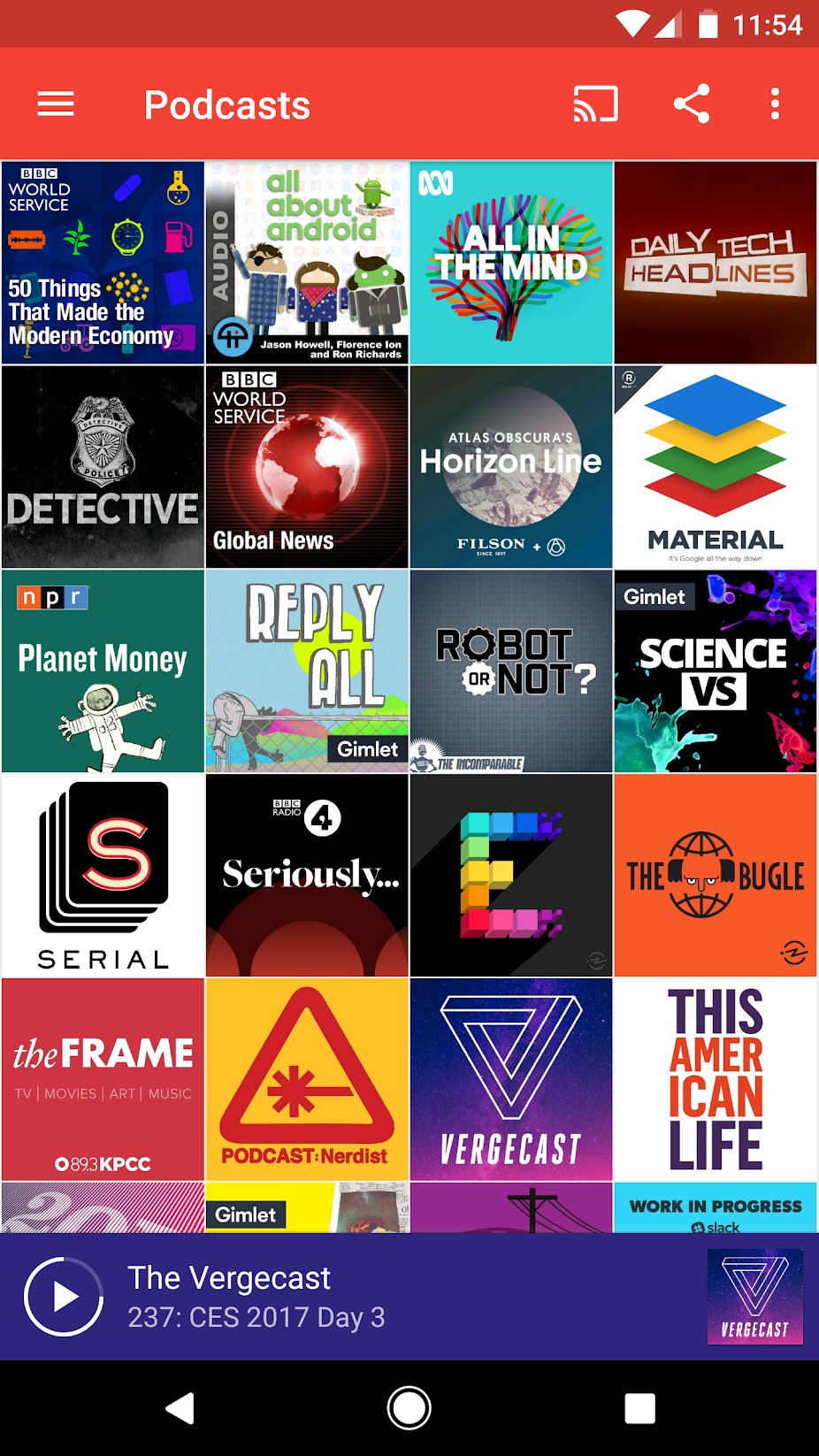
Task: Play The Vergecast episode in mini player
Action: coord(64,1296)
